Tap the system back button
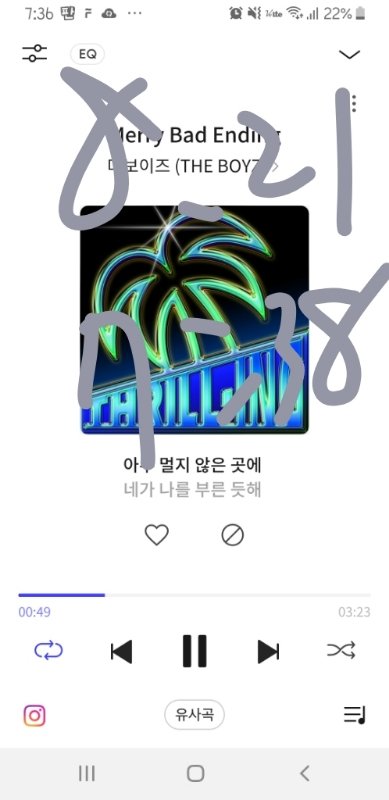389x800 pixels. [x=304, y=773]
